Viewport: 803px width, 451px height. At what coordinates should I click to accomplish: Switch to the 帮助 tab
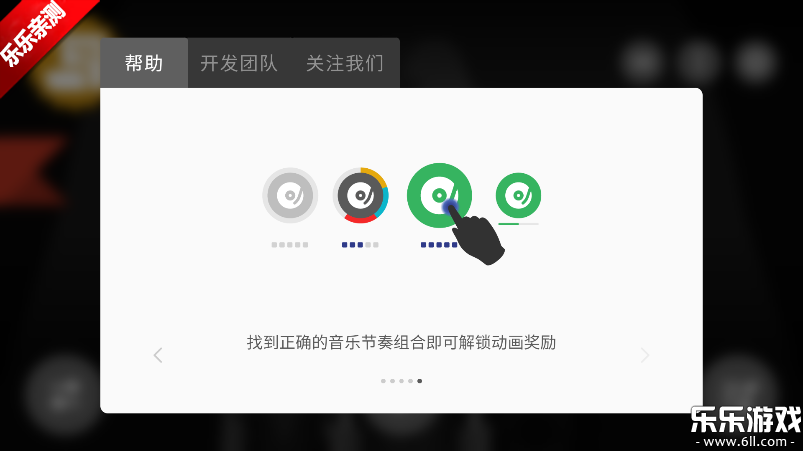[x=143, y=63]
